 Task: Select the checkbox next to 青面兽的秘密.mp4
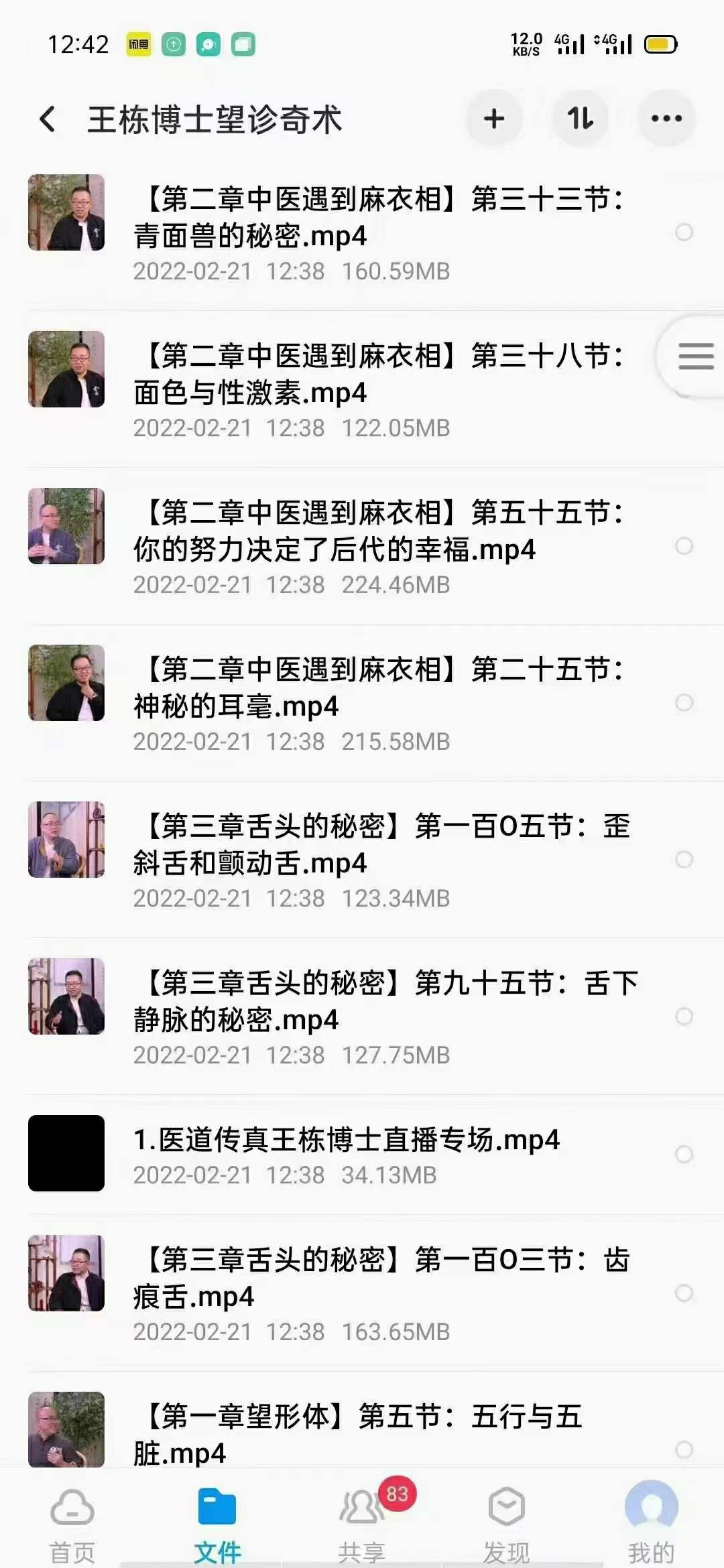click(684, 233)
